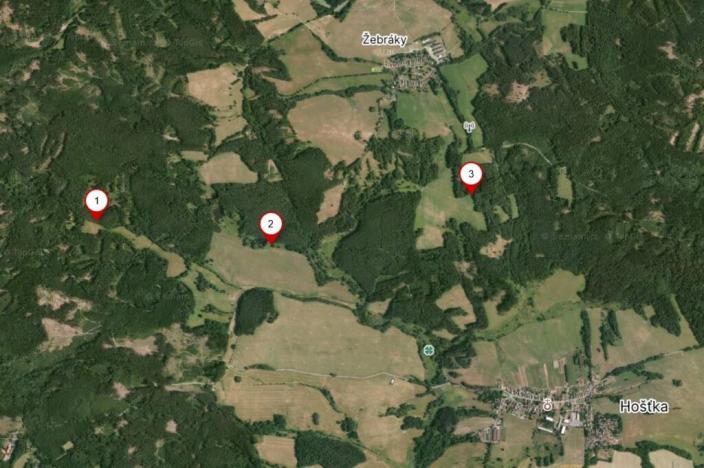Tap map marker number 3
Viewport: 704px width, 468px height.
tap(471, 175)
